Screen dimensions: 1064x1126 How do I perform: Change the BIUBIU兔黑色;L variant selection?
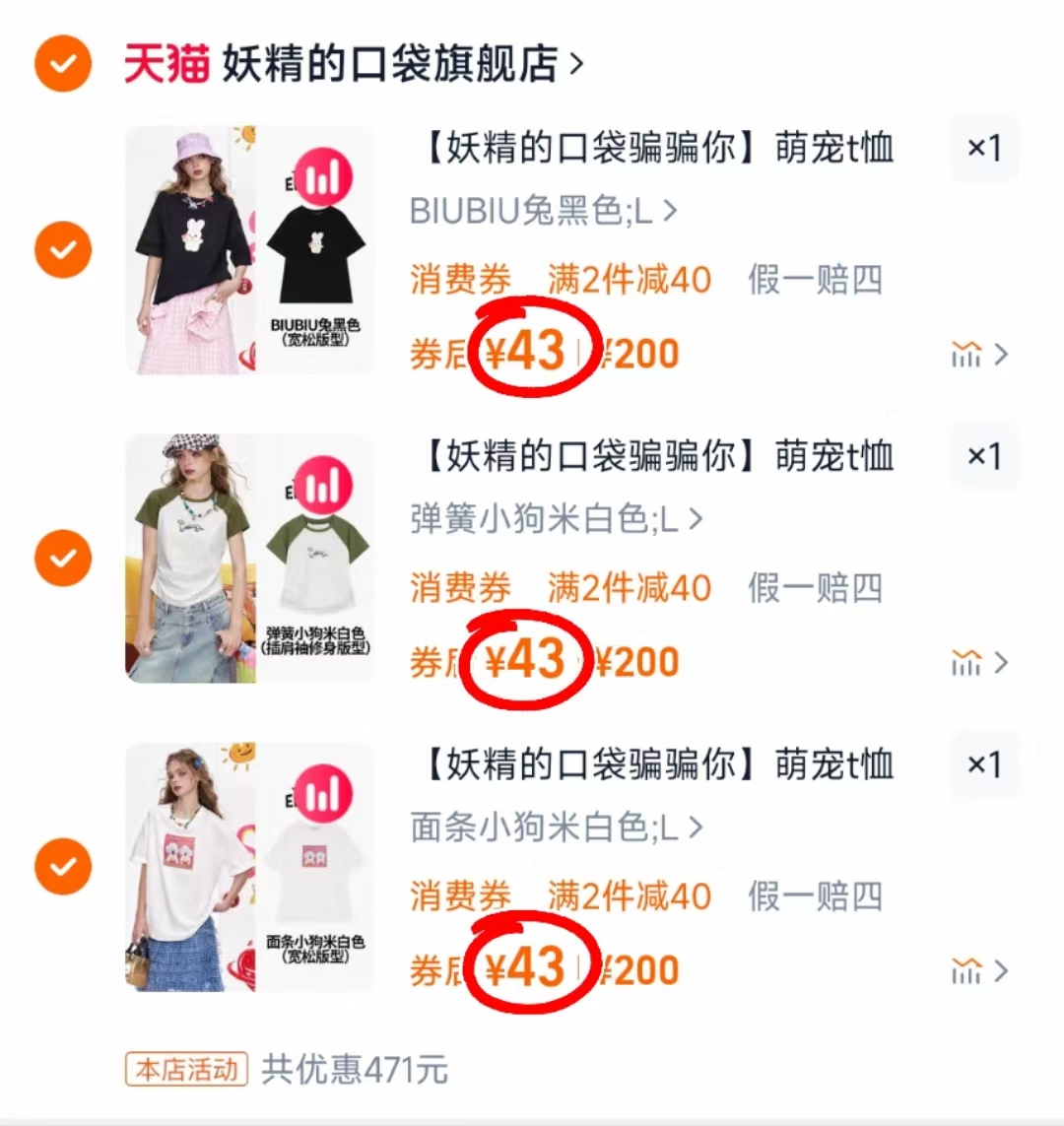[x=543, y=211]
